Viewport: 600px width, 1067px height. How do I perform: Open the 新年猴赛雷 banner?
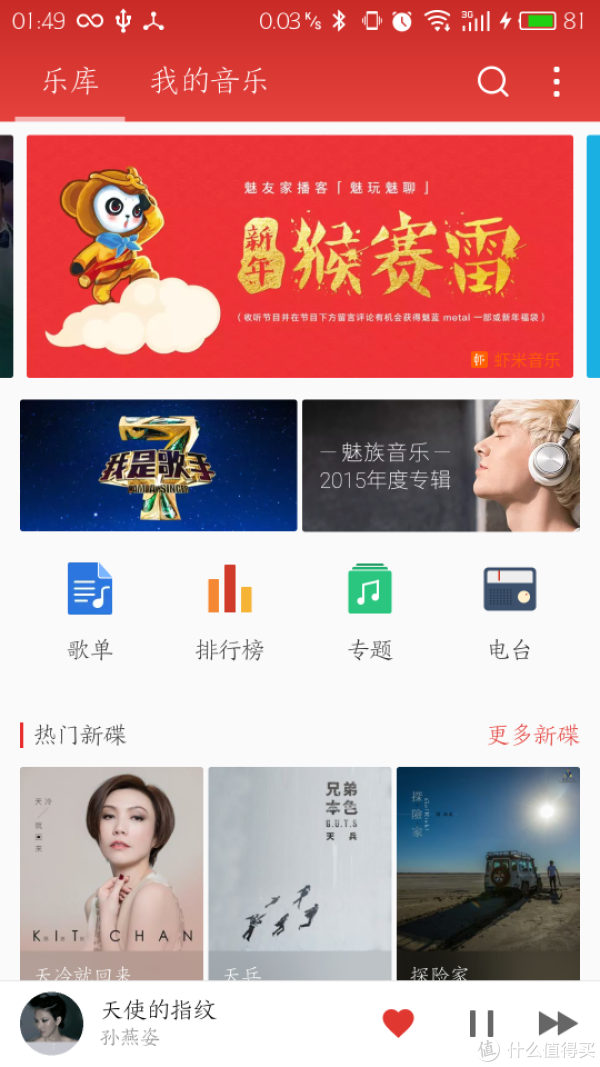[300, 257]
